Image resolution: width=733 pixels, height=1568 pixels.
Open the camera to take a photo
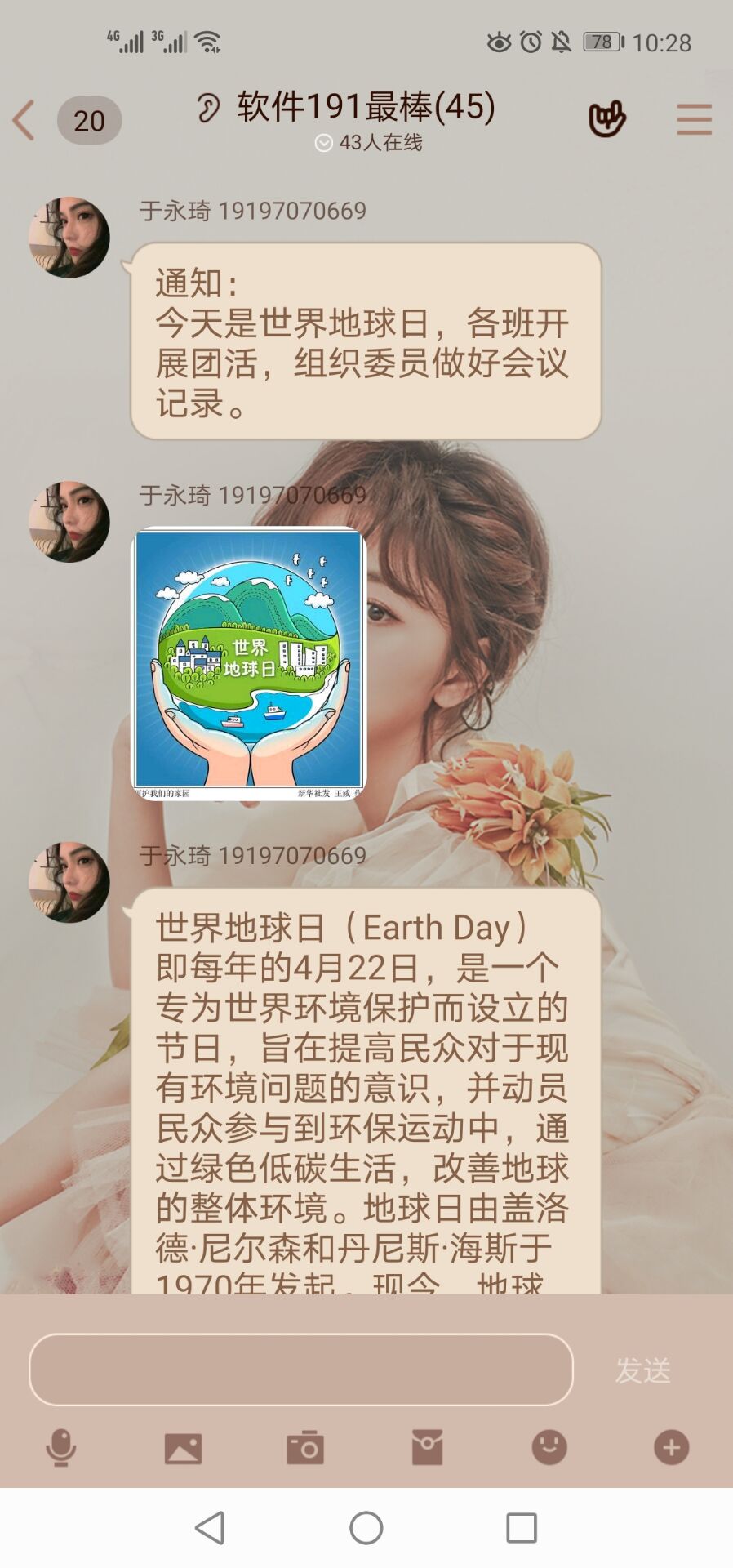point(305,1448)
